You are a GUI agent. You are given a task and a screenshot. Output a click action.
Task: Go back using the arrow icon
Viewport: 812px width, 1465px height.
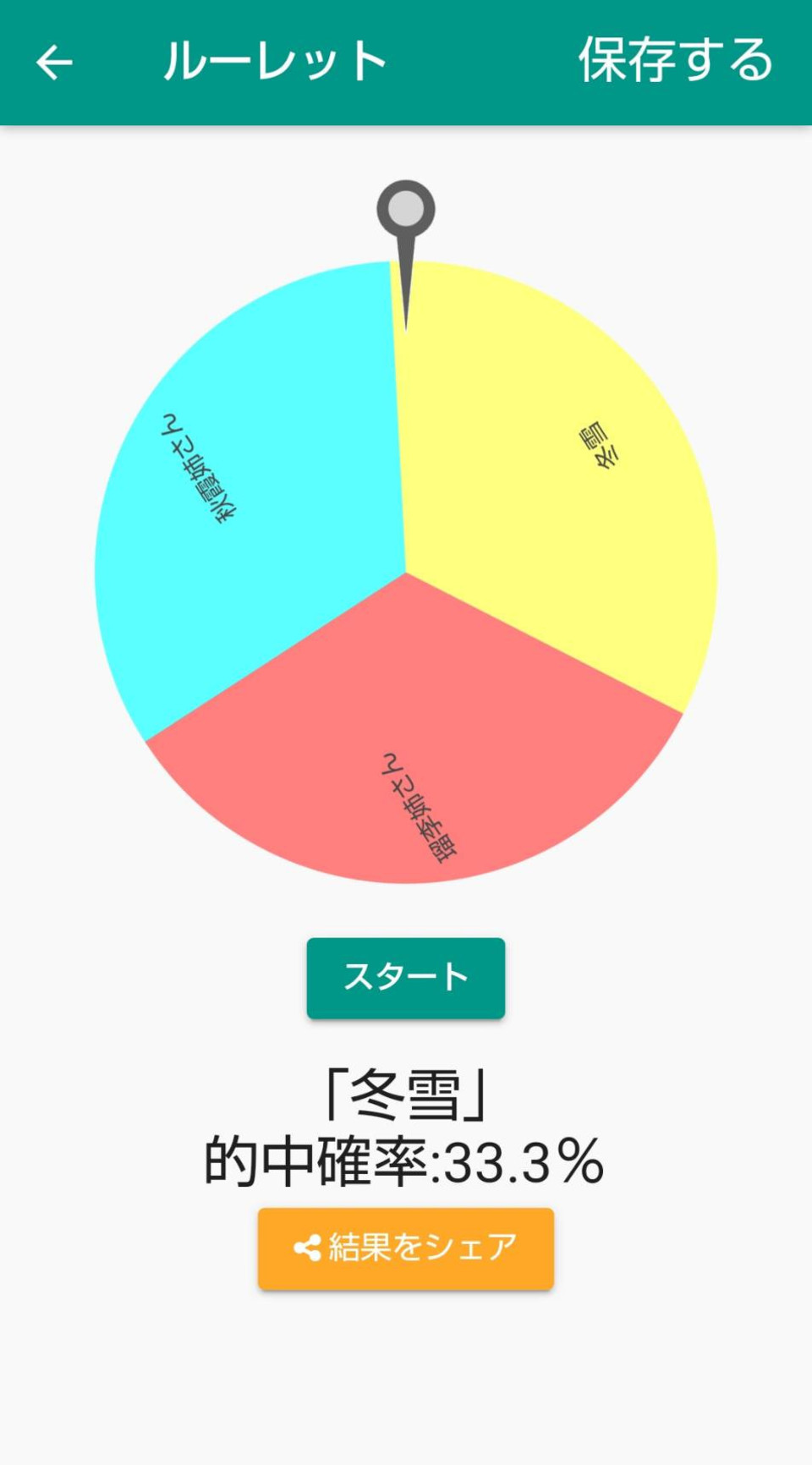(x=54, y=63)
